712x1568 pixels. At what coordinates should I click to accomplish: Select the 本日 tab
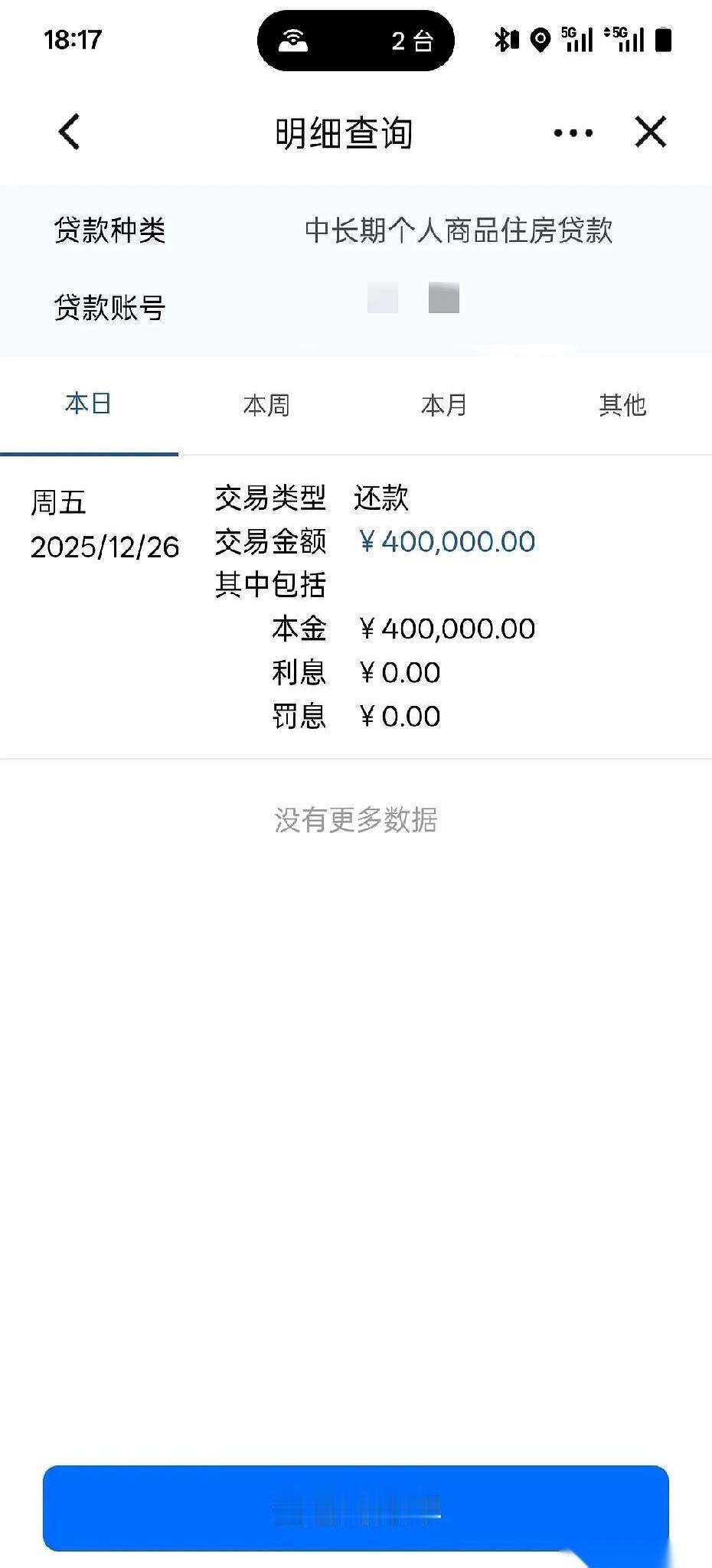[89, 404]
